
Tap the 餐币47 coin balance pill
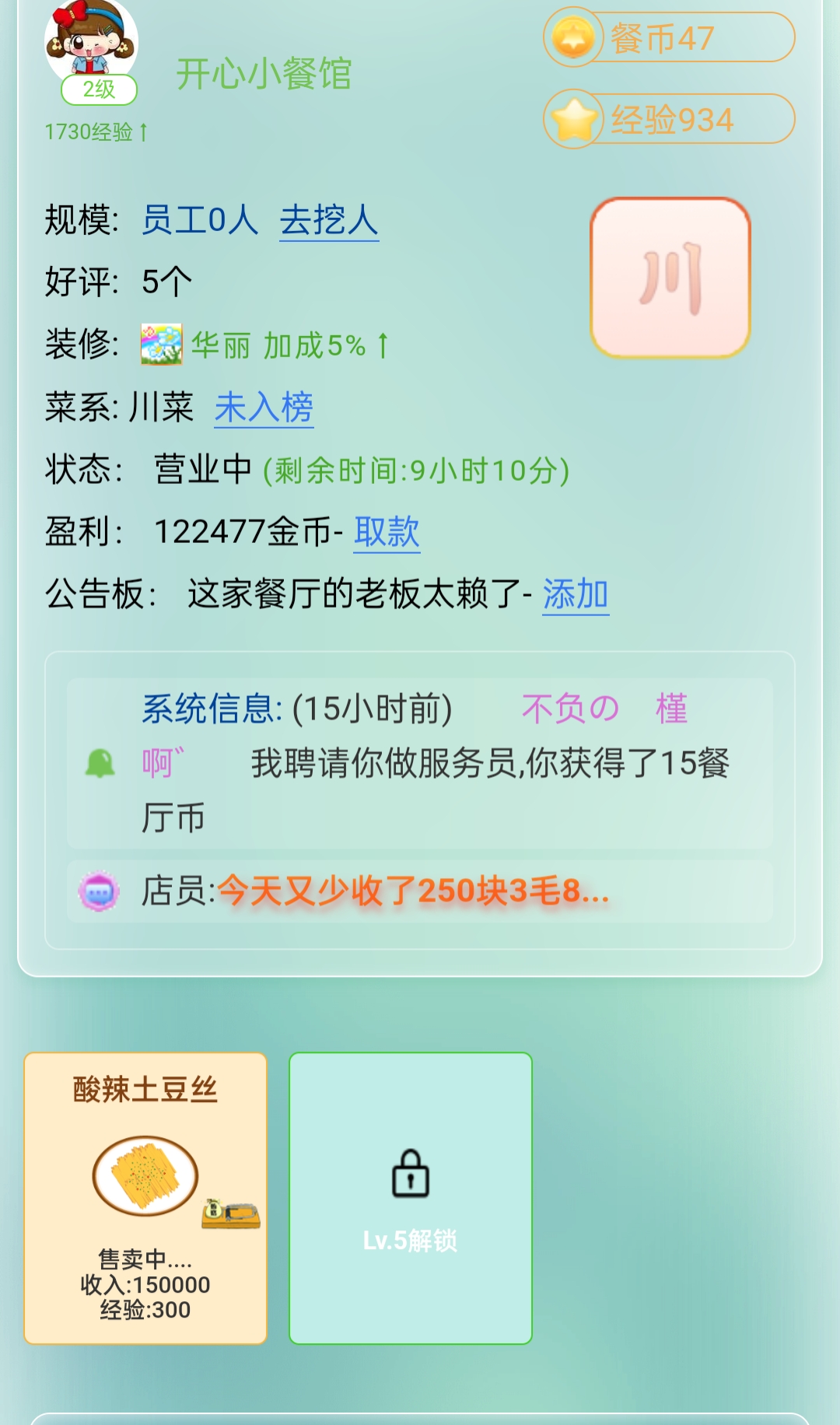(669, 37)
